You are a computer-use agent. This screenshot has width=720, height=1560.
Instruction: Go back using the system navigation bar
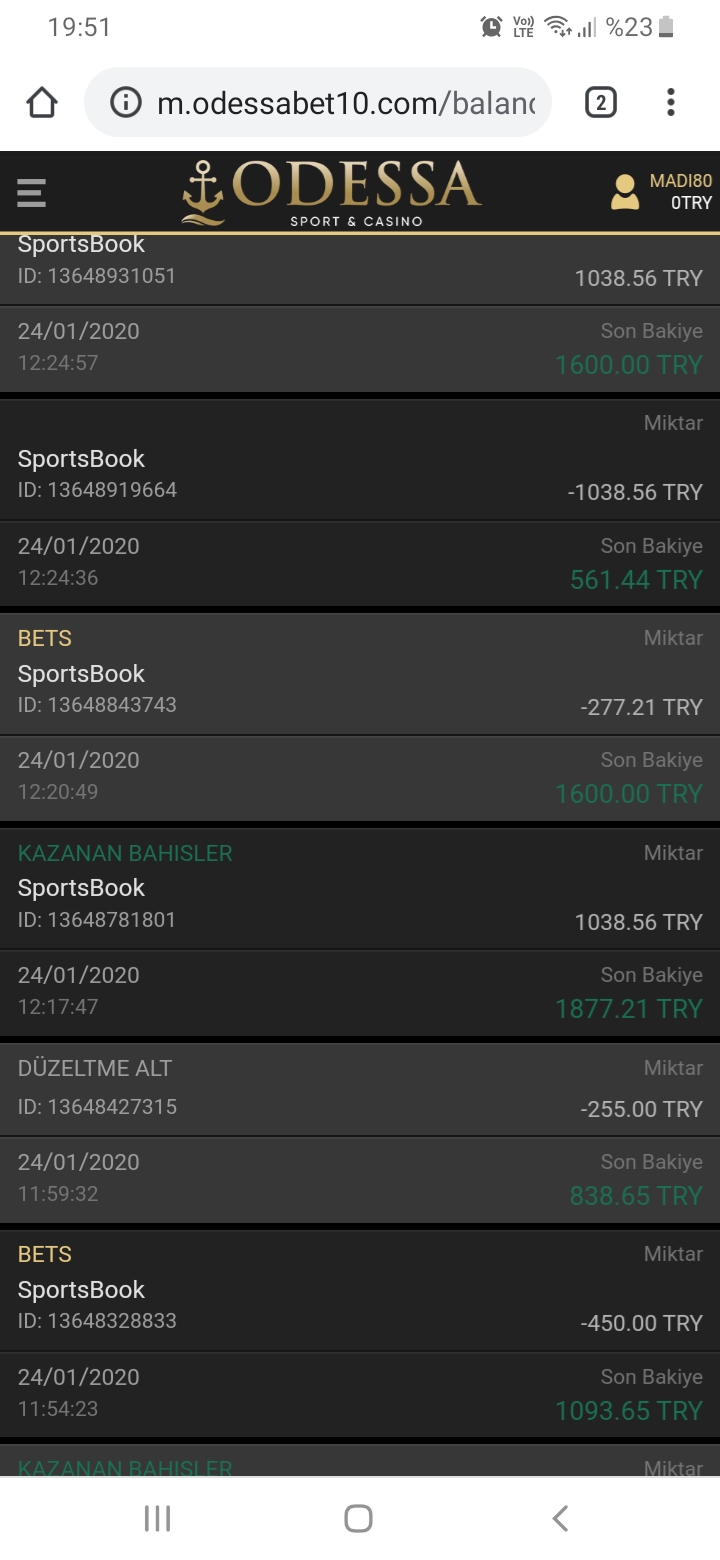pos(560,1518)
